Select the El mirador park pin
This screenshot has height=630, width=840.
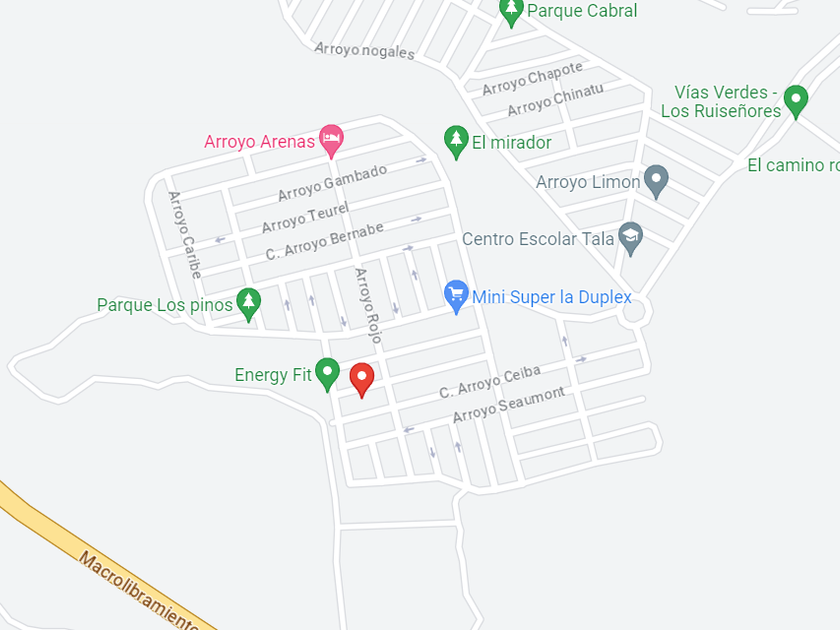point(456,141)
